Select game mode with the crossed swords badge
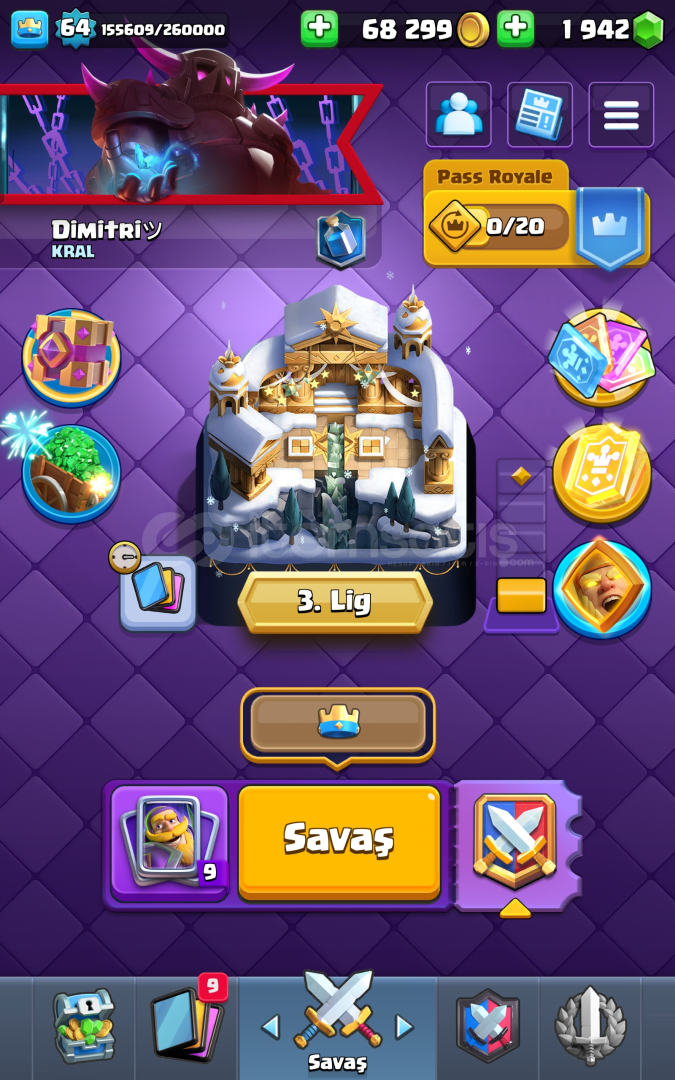The height and width of the screenshot is (1080, 675). pos(515,840)
